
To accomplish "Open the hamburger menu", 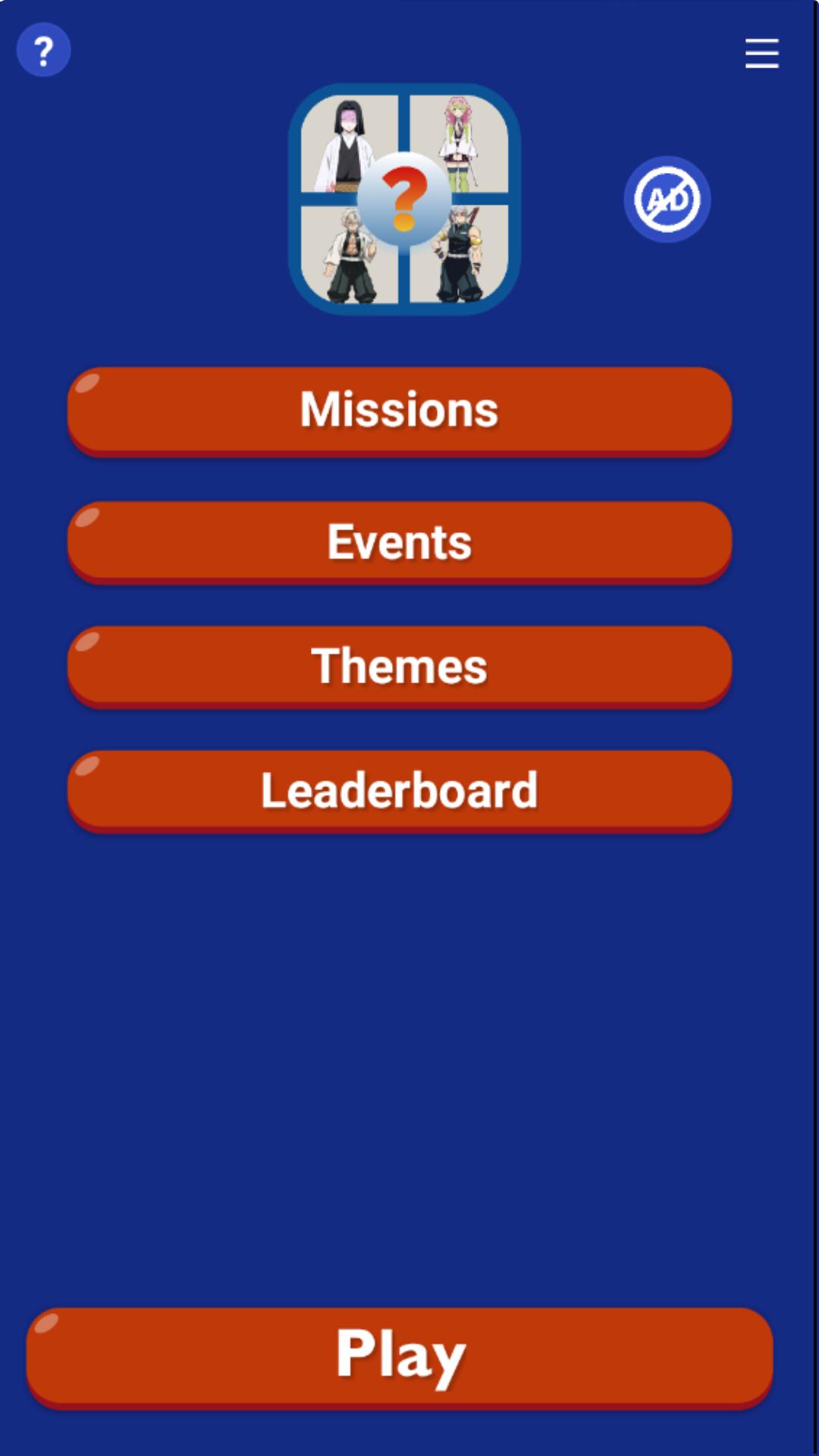I will pyautogui.click(x=761, y=53).
